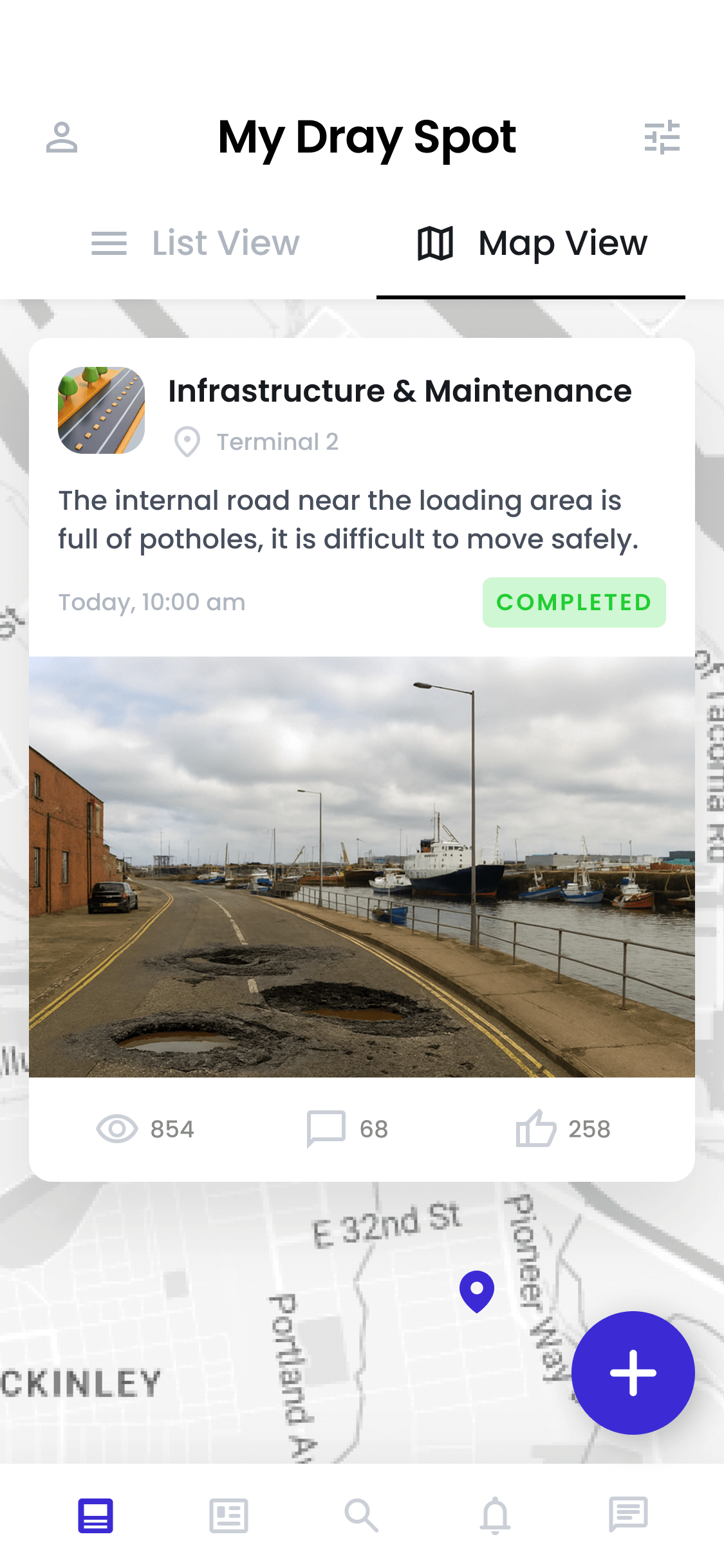Open the search tab in bottom bar
Image resolution: width=724 pixels, height=1568 pixels.
(362, 1516)
